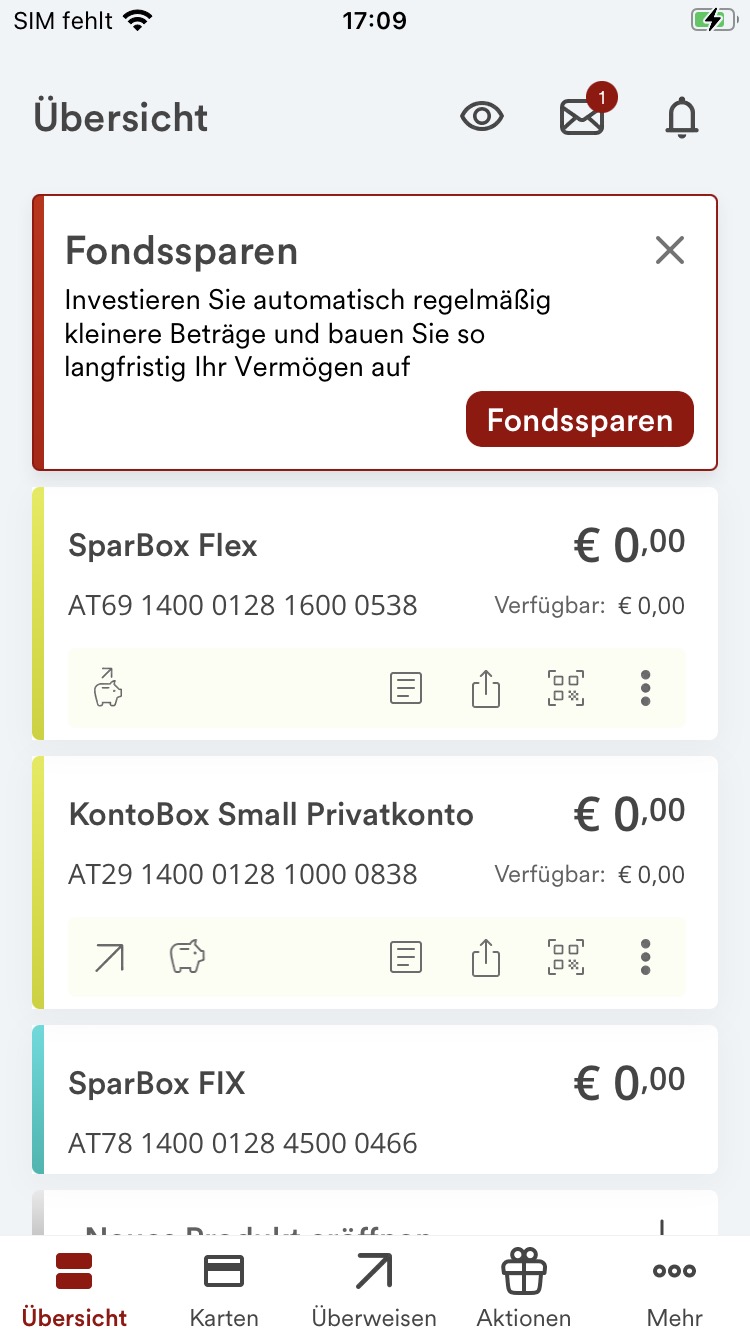
Task: Switch to the Überweisen tab
Action: [x=374, y=1289]
